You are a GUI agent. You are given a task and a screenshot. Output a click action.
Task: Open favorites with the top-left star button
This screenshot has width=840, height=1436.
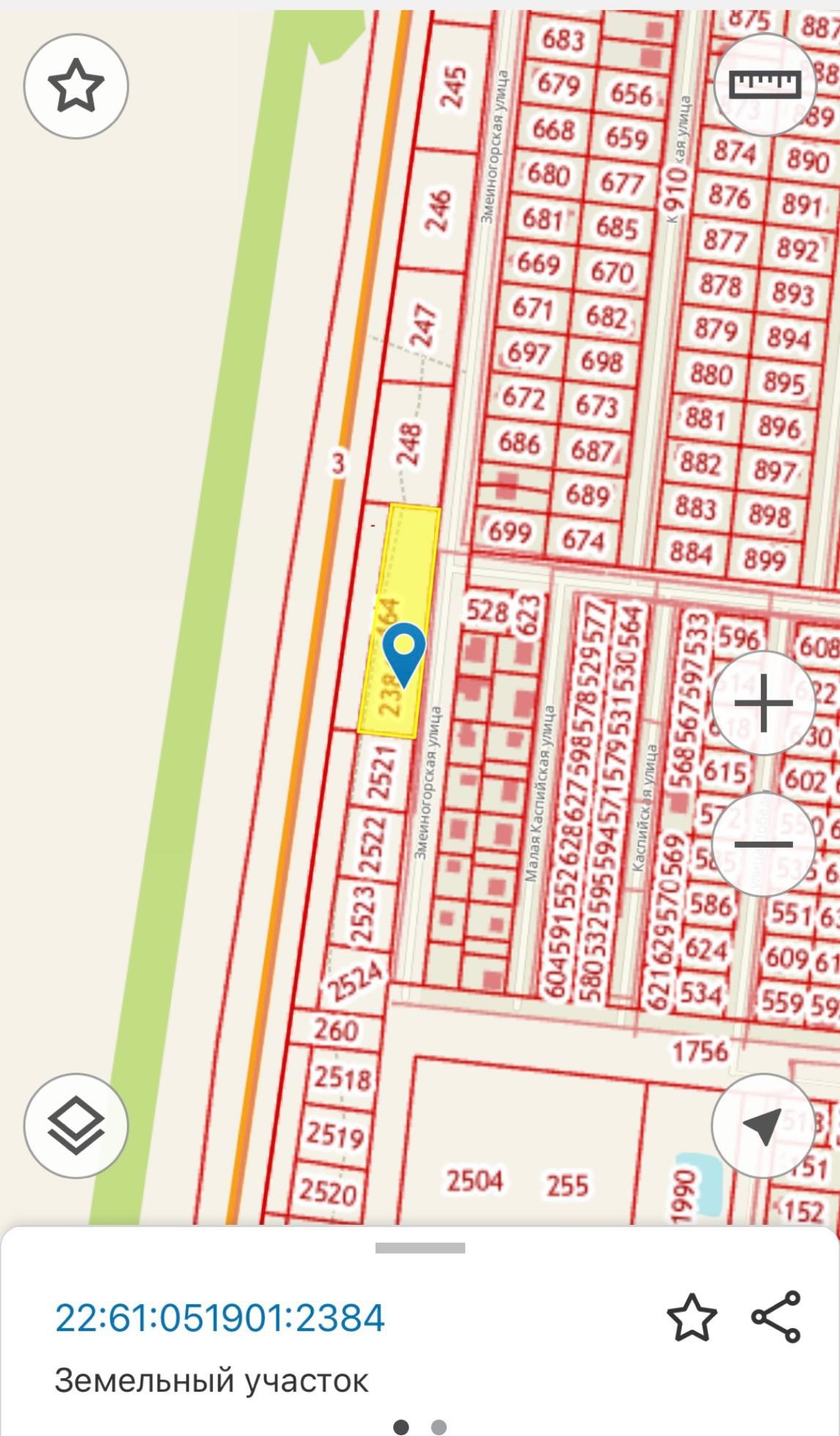76,86
